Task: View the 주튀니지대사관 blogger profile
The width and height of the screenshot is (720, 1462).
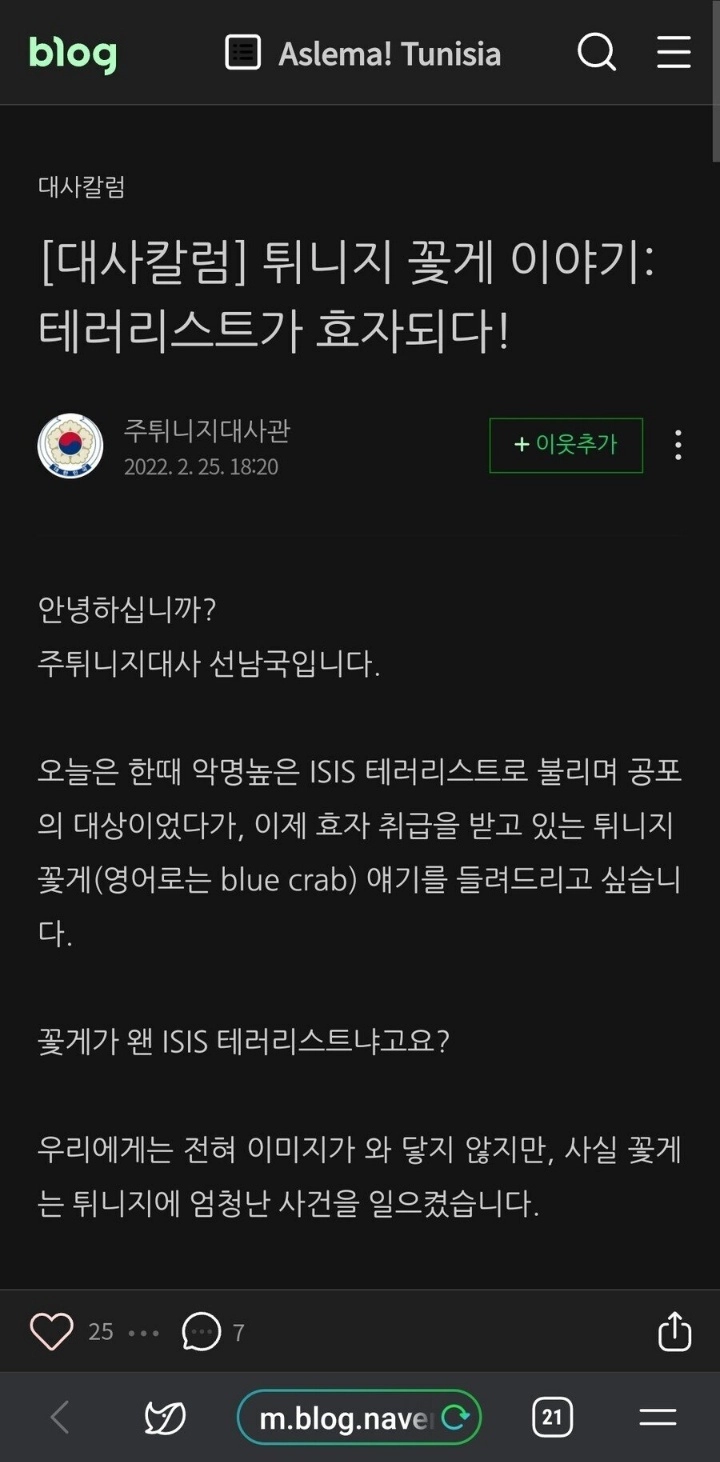Action: point(70,446)
